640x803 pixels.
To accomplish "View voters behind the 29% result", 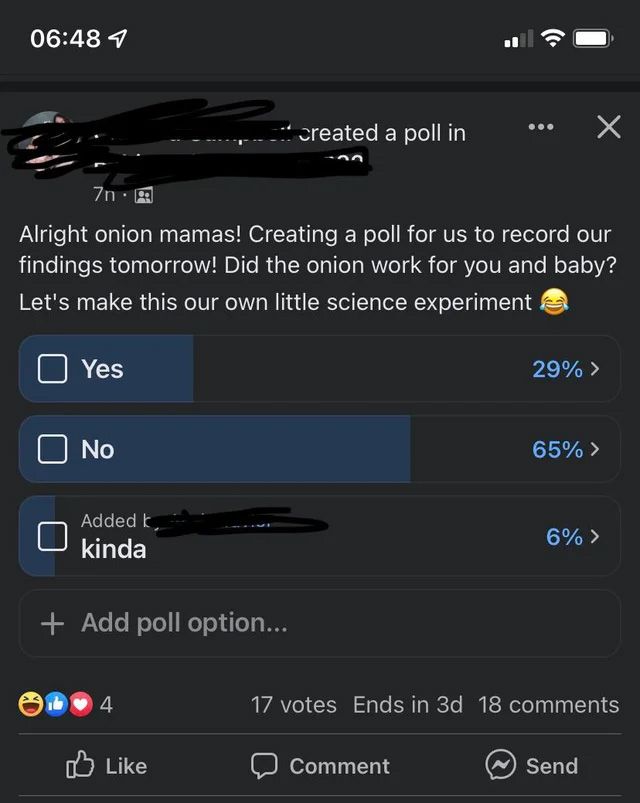I will tap(566, 369).
